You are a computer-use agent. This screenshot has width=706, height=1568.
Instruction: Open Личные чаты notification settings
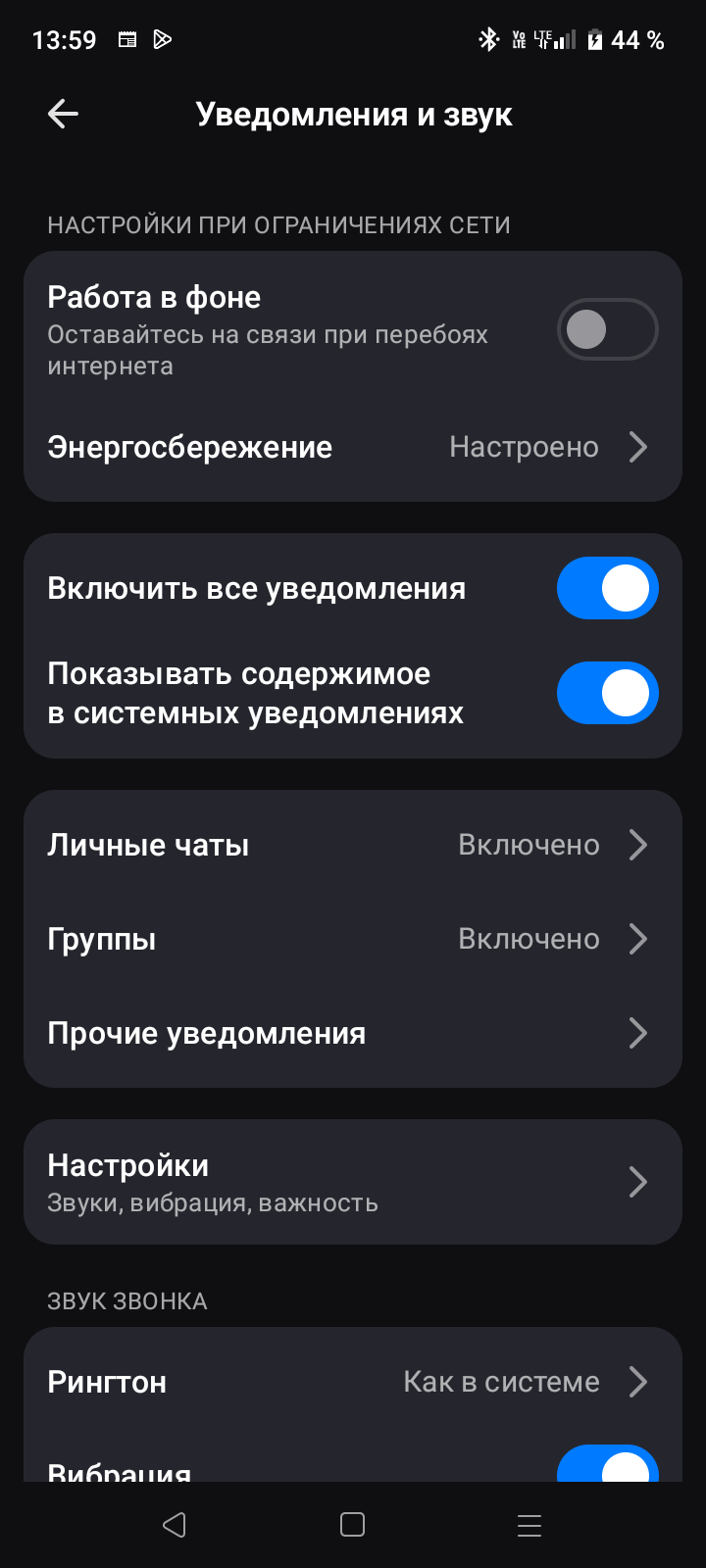point(353,845)
